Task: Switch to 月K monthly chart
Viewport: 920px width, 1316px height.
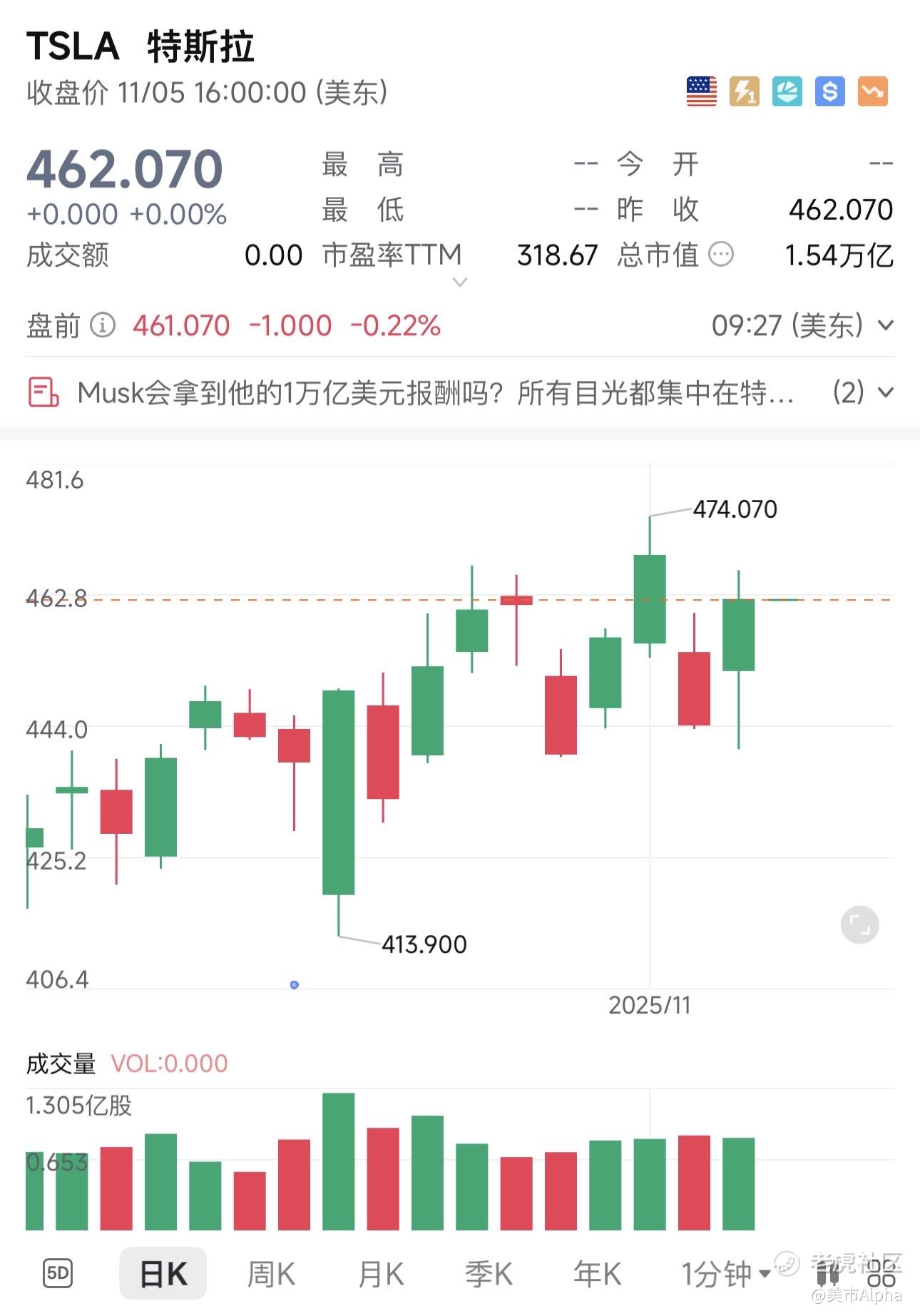Action: click(381, 1274)
